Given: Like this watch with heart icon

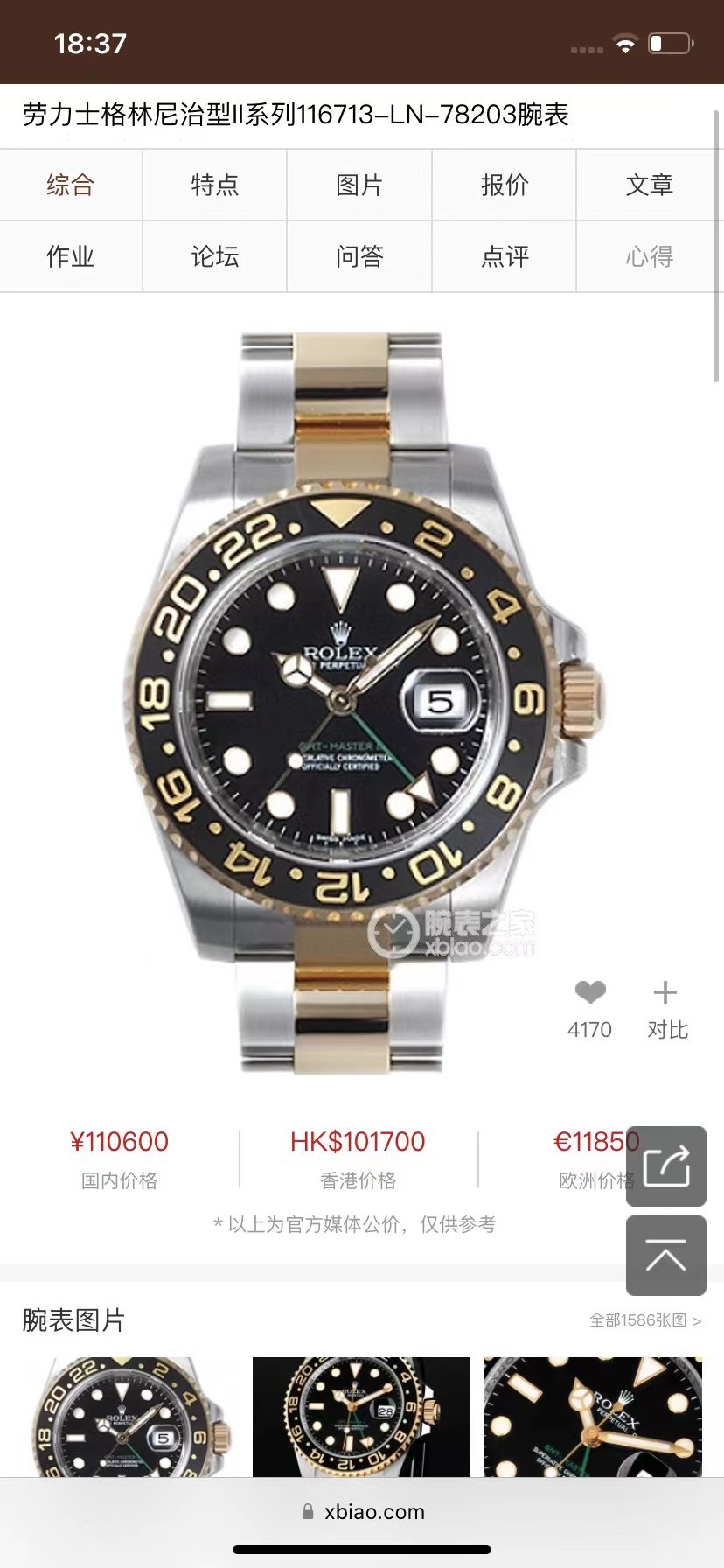Looking at the screenshot, I should pos(590,993).
